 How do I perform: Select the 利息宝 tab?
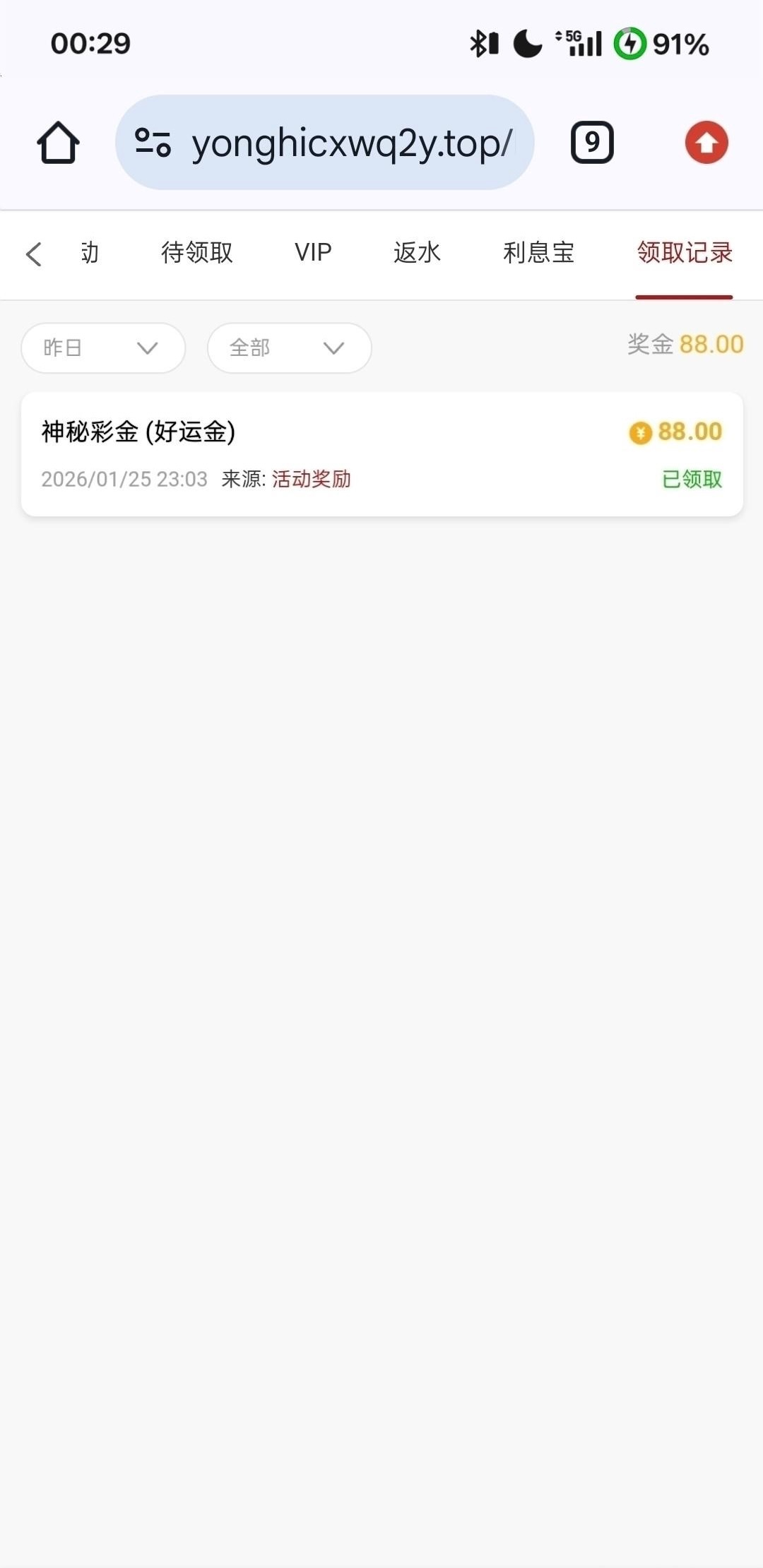tap(538, 253)
